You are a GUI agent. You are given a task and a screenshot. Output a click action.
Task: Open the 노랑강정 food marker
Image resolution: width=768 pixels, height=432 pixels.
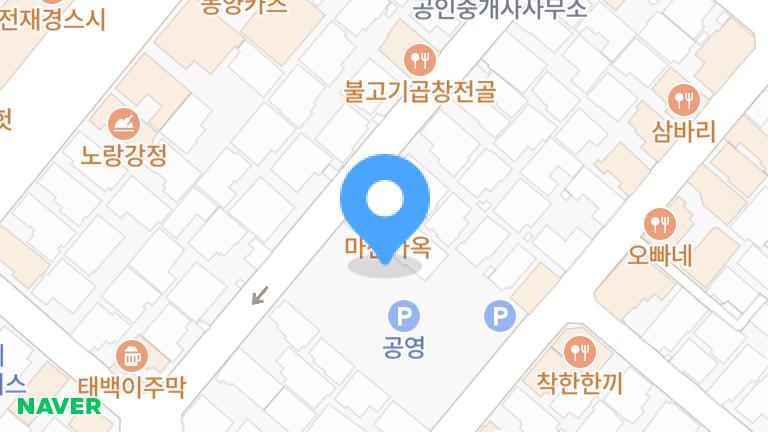pyautogui.click(x=124, y=124)
